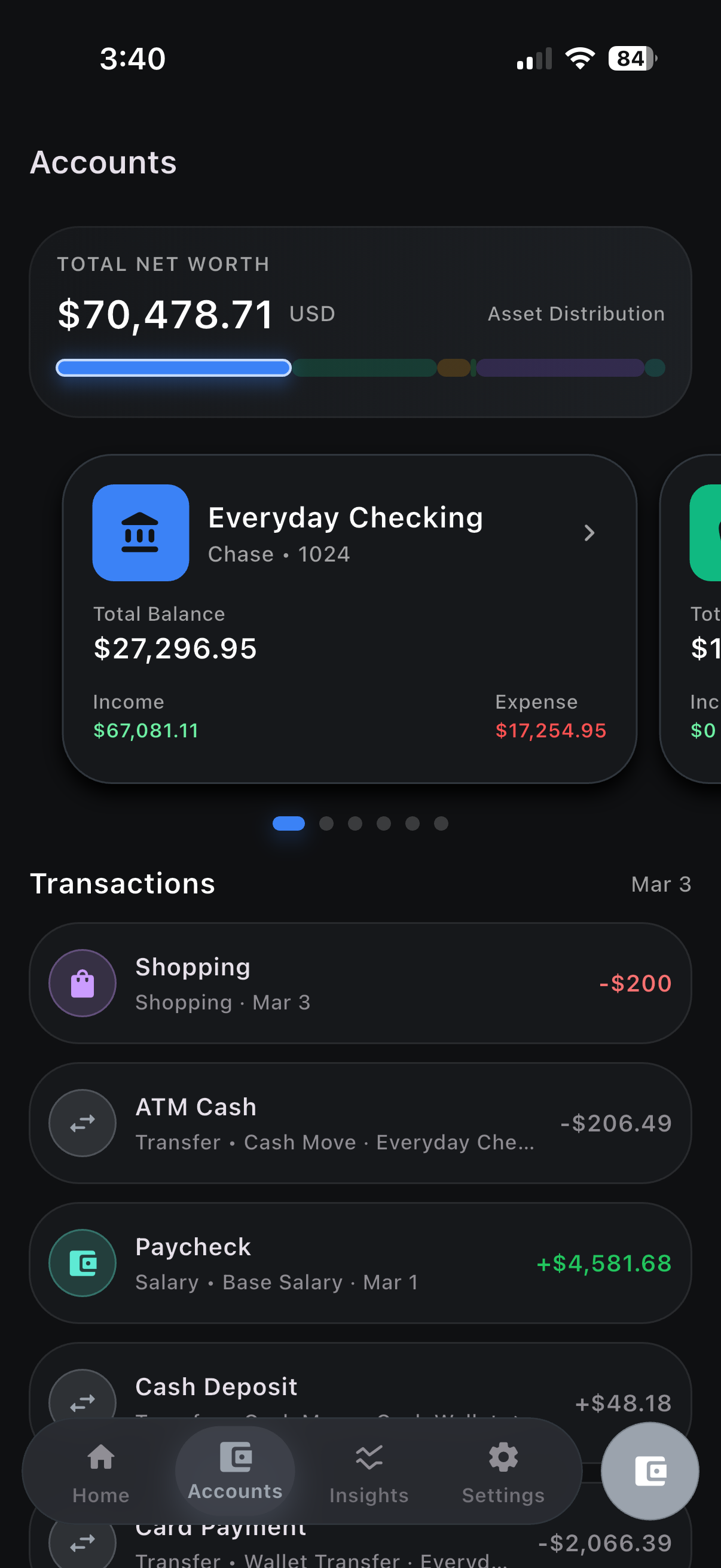
Task: Switch to the Insights tab
Action: click(x=369, y=1472)
